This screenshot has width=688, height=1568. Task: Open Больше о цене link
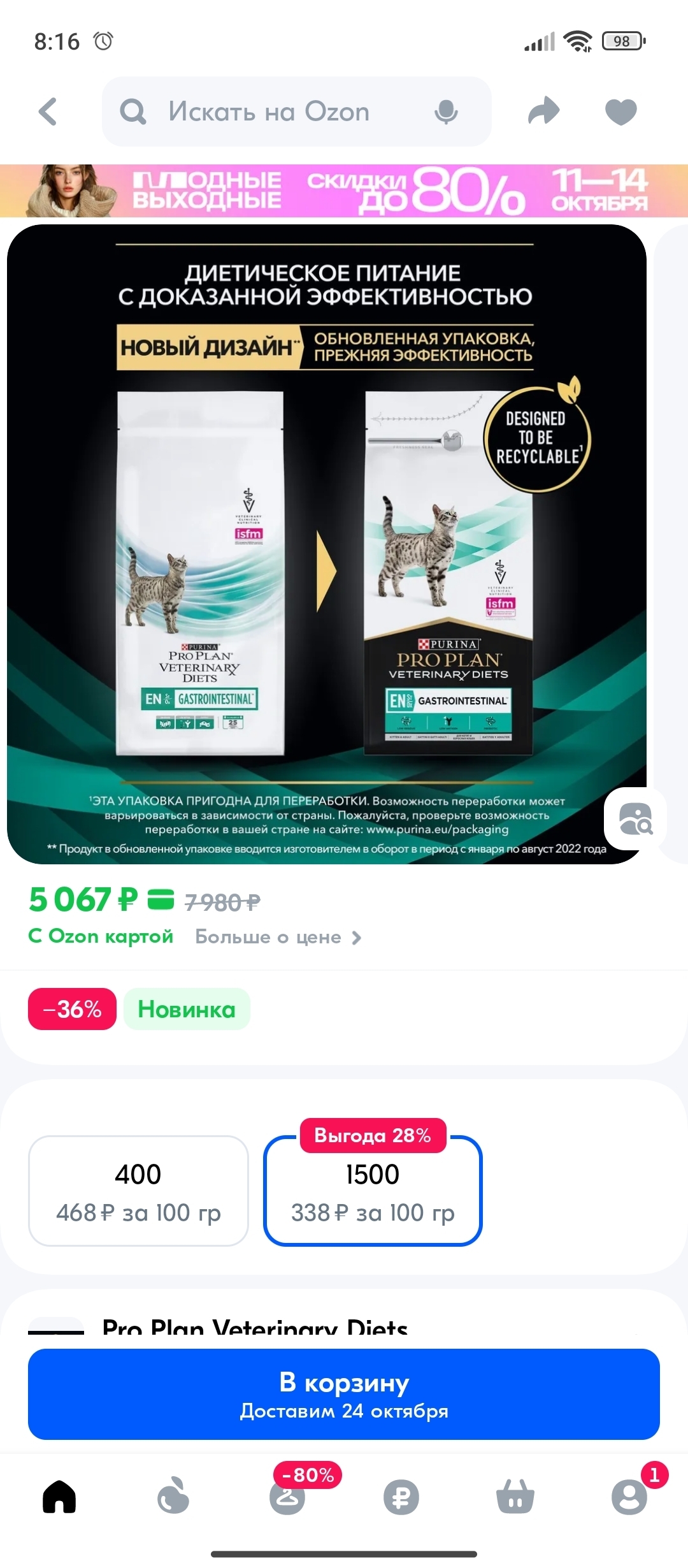(278, 937)
